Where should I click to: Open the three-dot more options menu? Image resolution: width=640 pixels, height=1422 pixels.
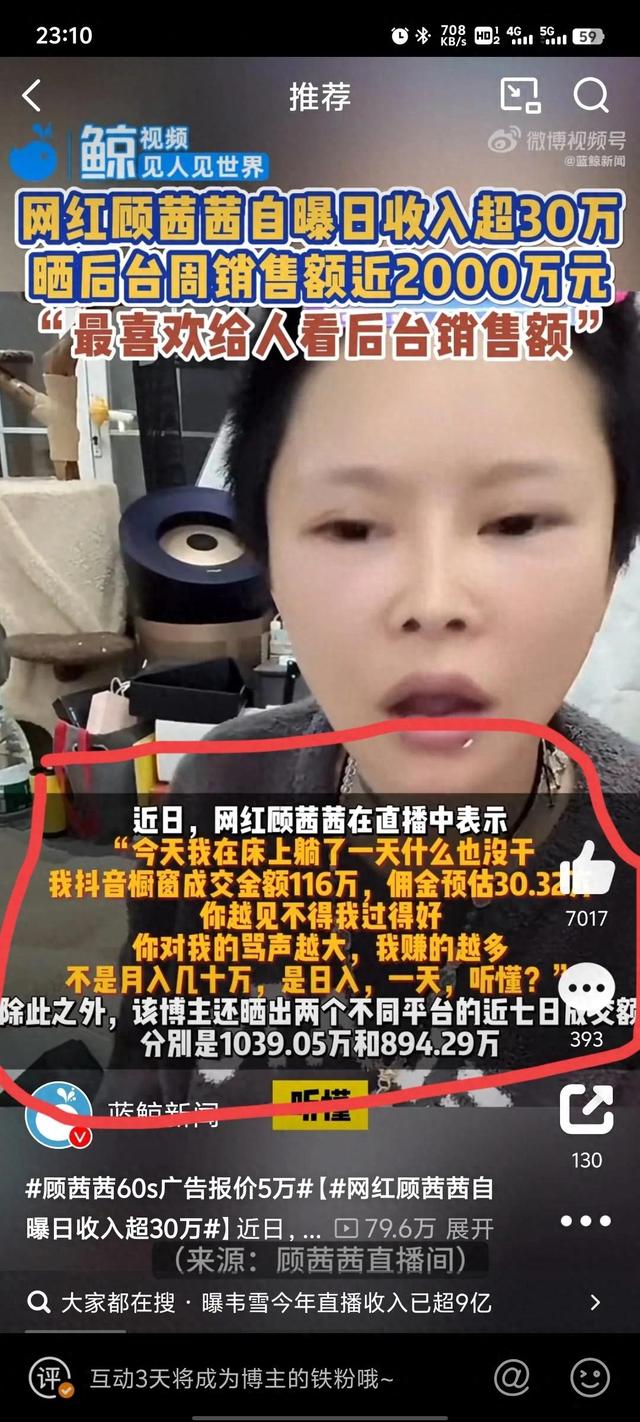tap(586, 1221)
